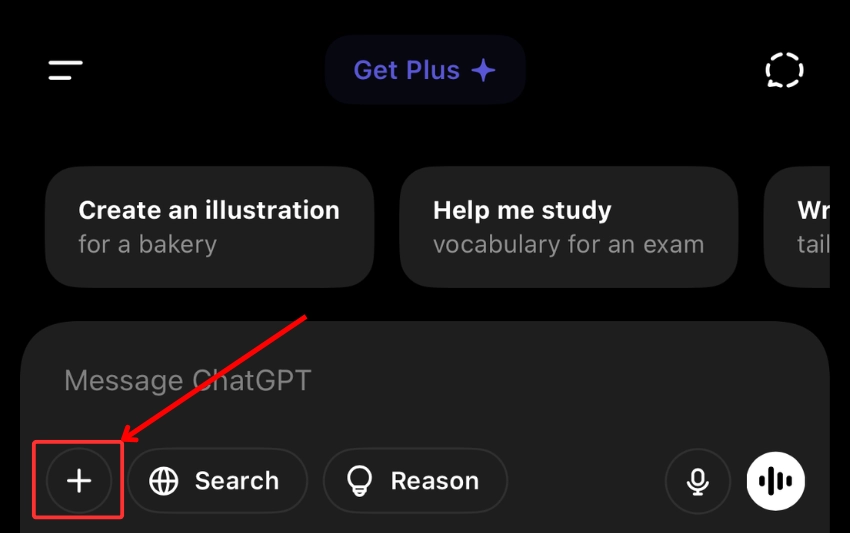850x533 pixels.
Task: Enable the Search chip
Action: click(x=217, y=481)
